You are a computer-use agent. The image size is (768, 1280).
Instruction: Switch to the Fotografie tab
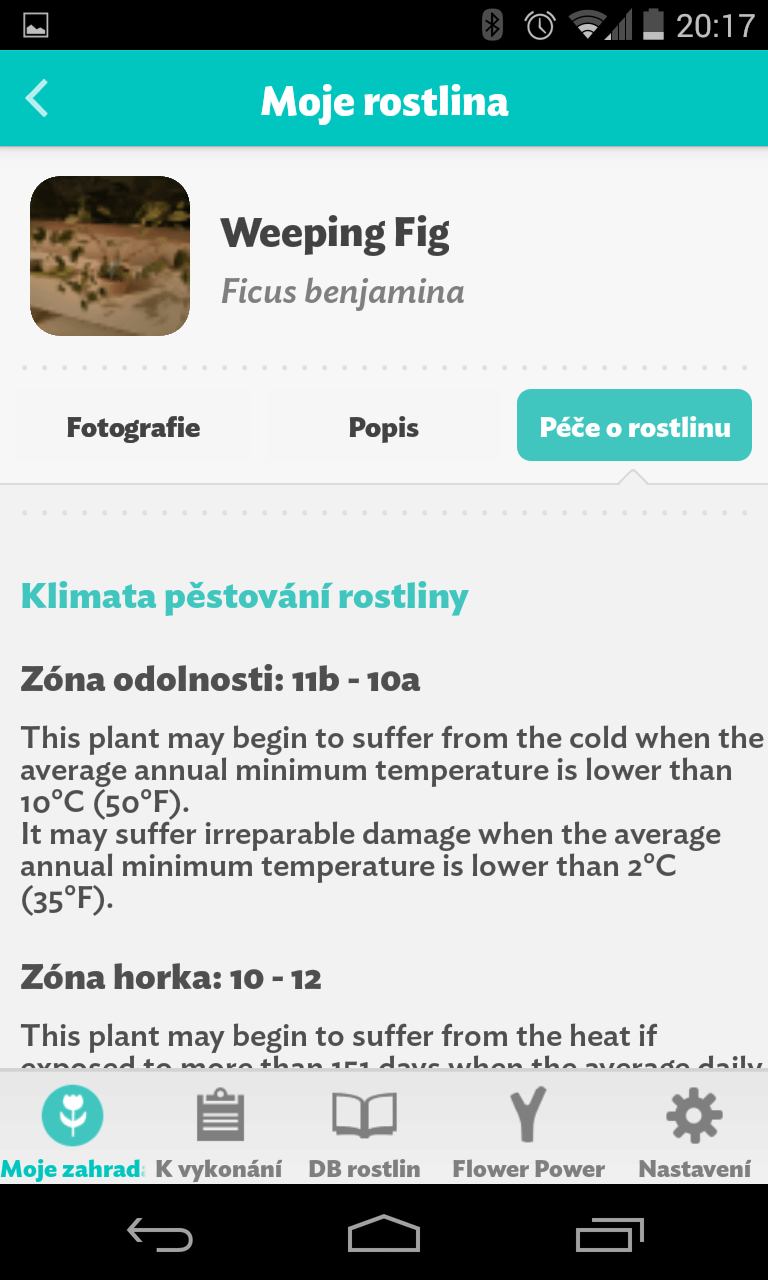tap(133, 427)
